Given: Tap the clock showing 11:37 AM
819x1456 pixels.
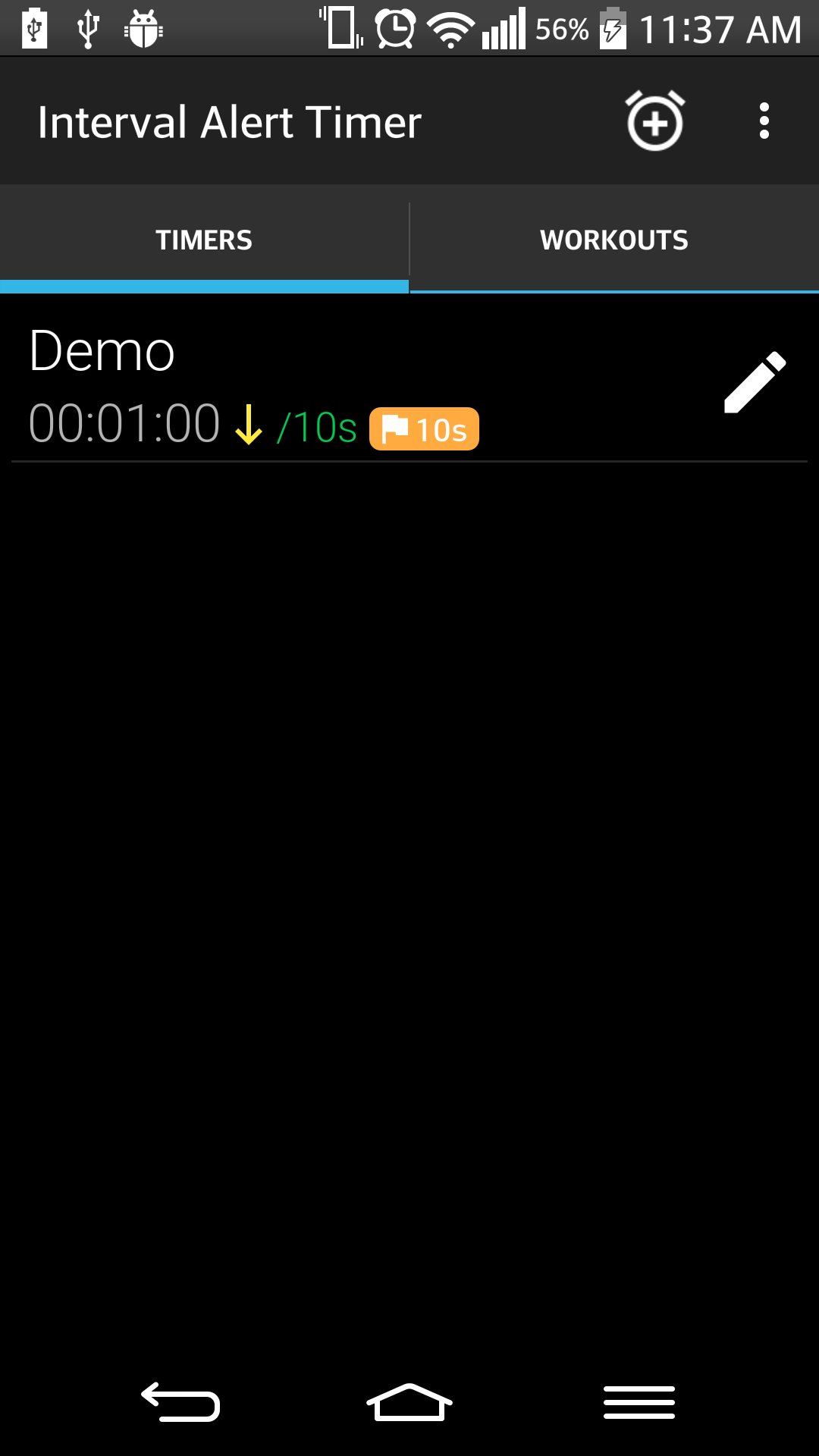Looking at the screenshot, I should [720, 29].
